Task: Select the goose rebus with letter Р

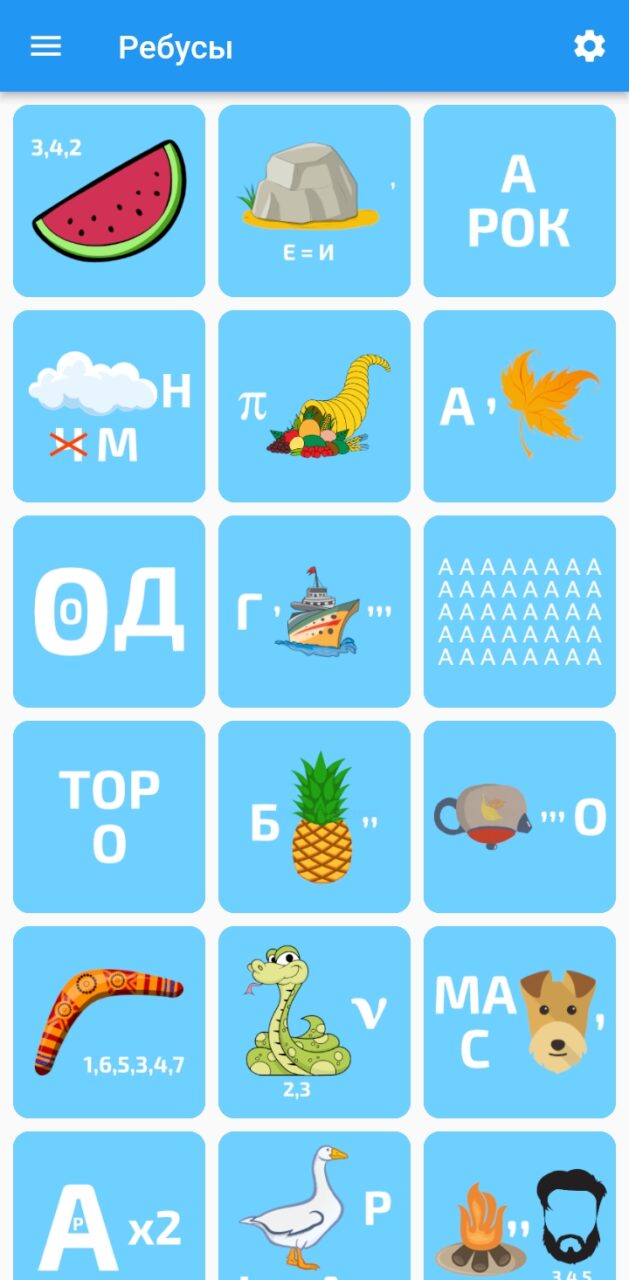Action: [x=314, y=1206]
